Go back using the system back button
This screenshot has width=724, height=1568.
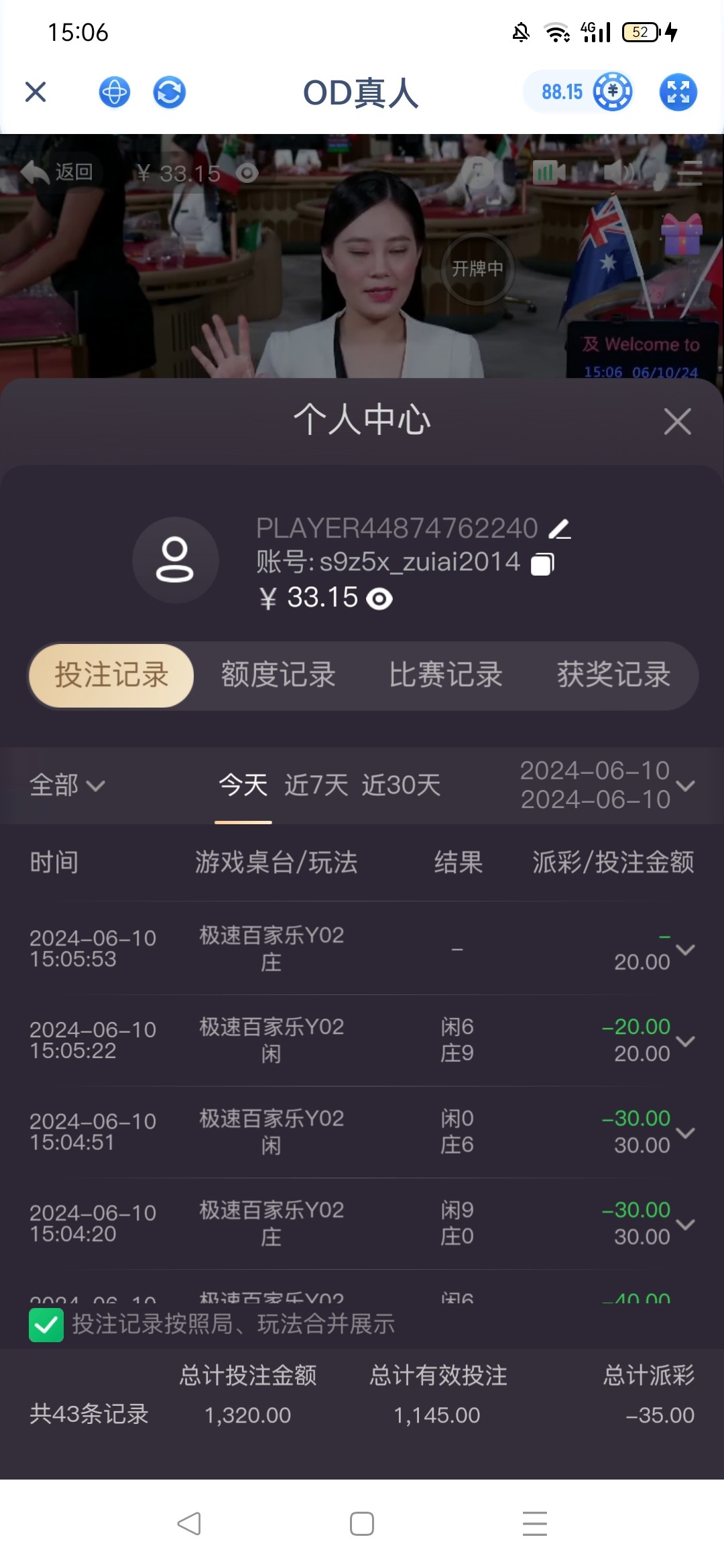[x=189, y=1524]
